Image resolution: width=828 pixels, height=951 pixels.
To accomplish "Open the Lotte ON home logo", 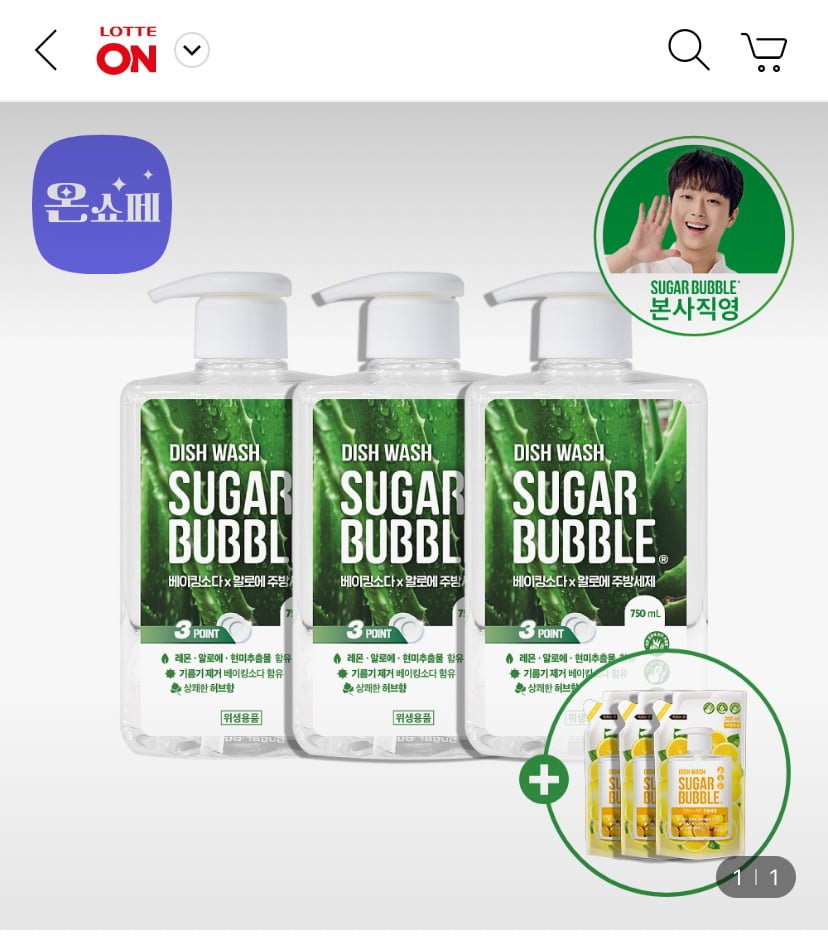I will (126, 50).
